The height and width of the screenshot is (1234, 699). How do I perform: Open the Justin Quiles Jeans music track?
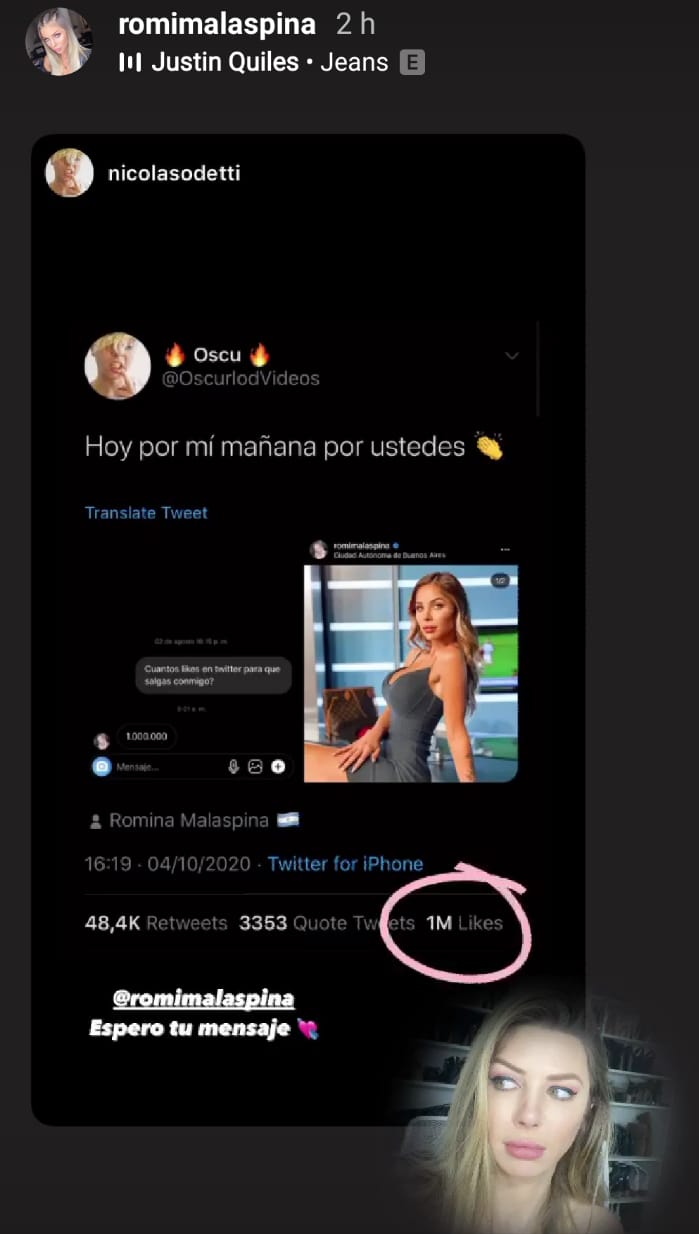tap(269, 62)
